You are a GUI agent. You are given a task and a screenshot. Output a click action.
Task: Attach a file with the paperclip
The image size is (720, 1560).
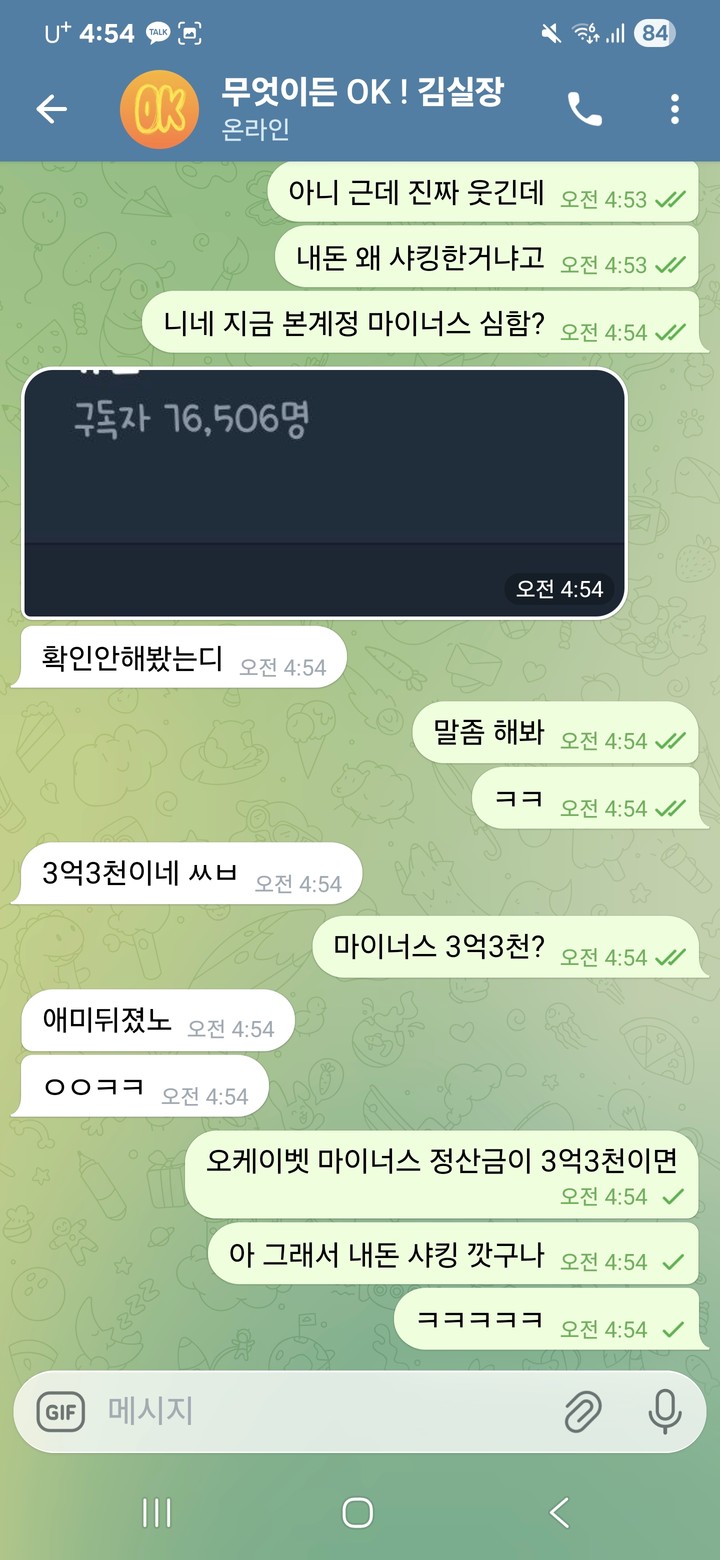pos(583,1412)
